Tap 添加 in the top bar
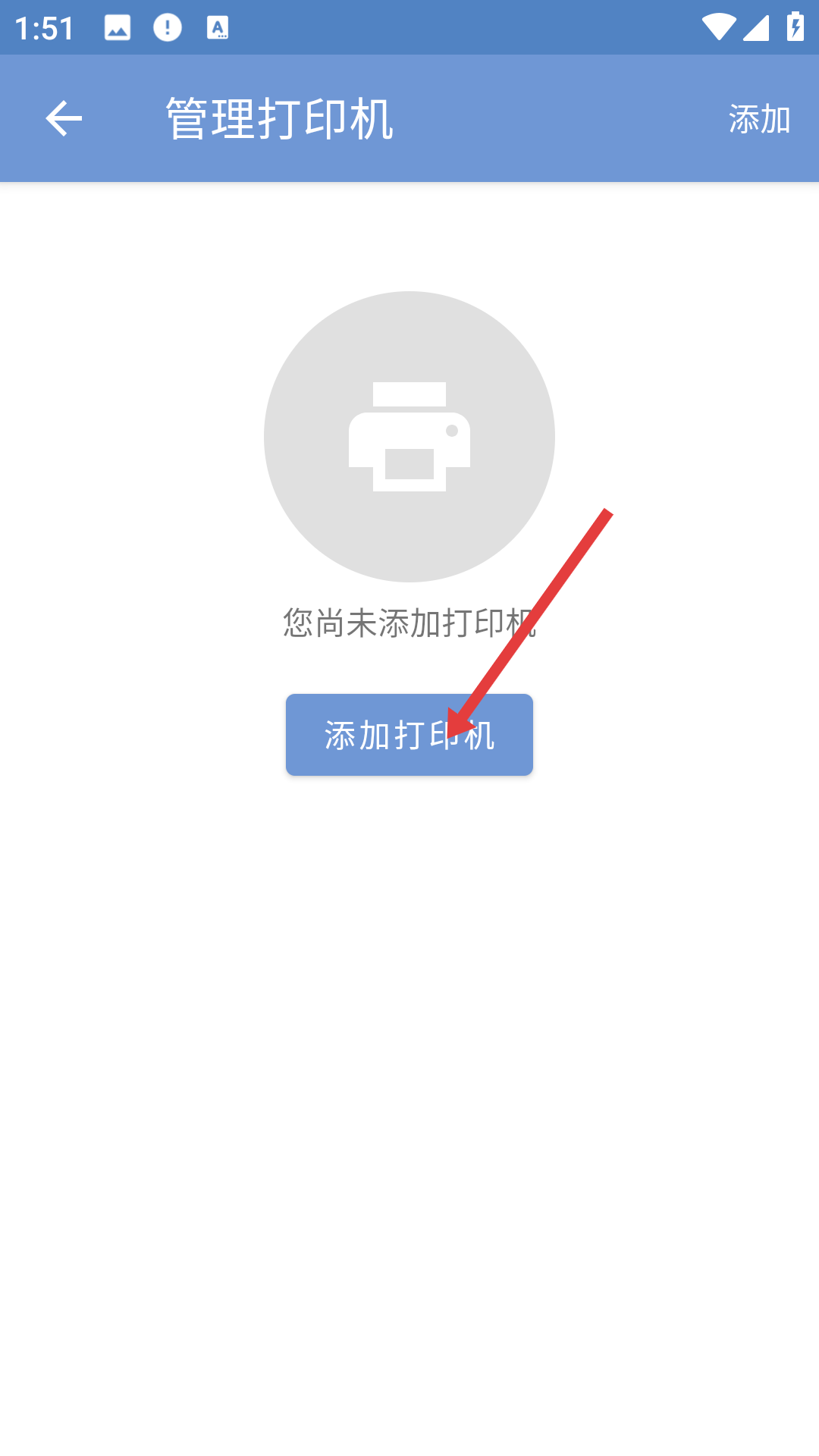The width and height of the screenshot is (819, 1456). click(x=760, y=120)
